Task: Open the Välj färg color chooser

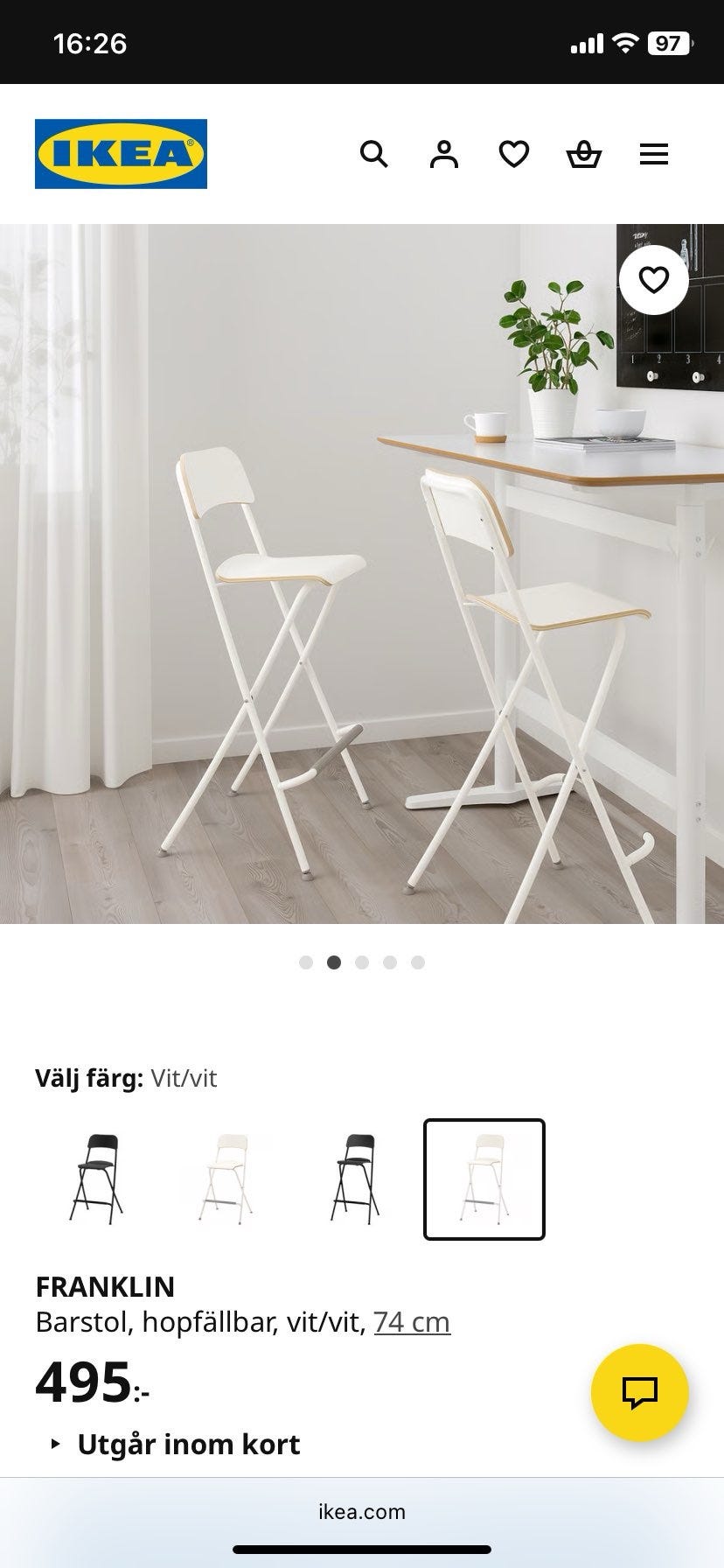Action: [127, 1079]
